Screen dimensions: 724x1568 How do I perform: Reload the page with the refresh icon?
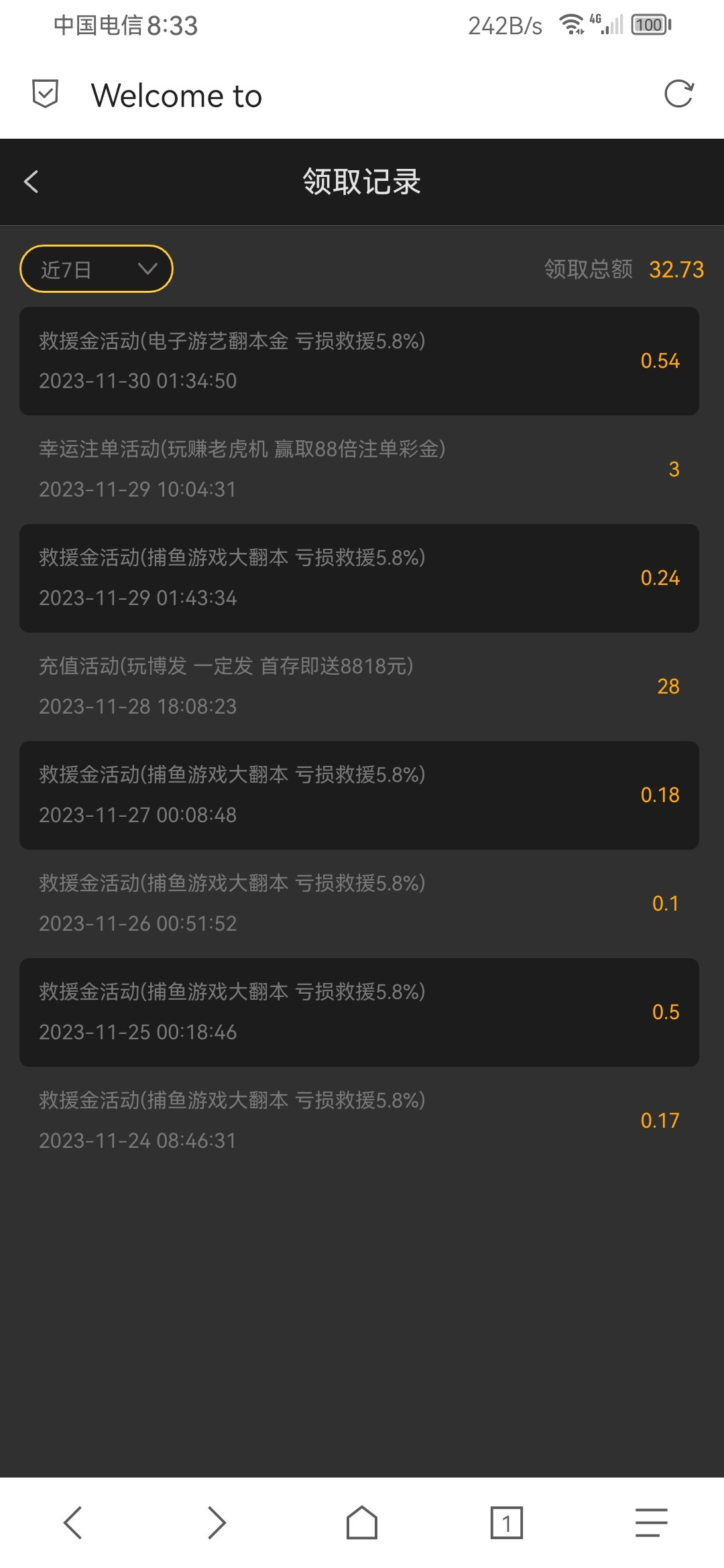click(678, 94)
